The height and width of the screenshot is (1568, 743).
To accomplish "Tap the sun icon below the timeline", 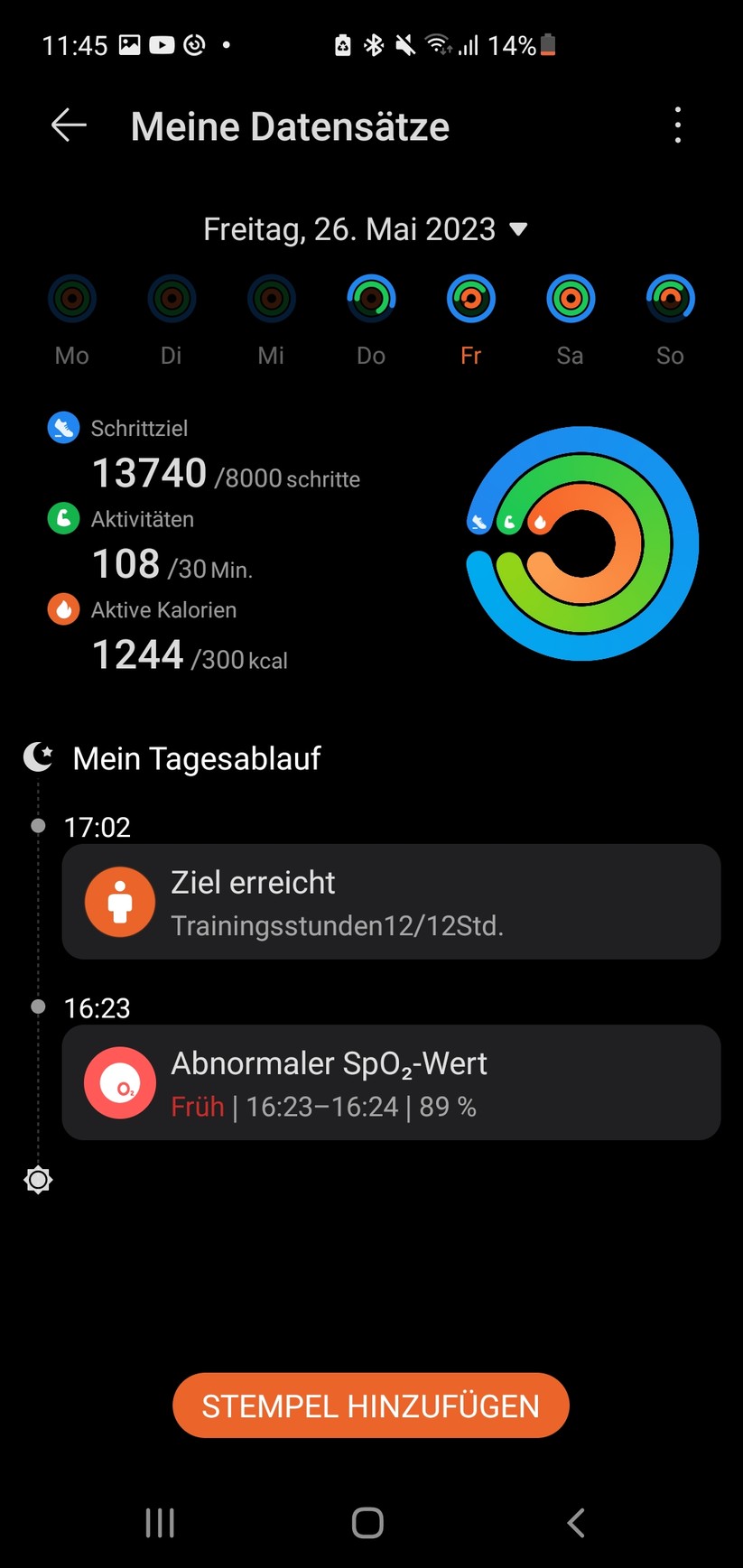I will (x=37, y=1180).
